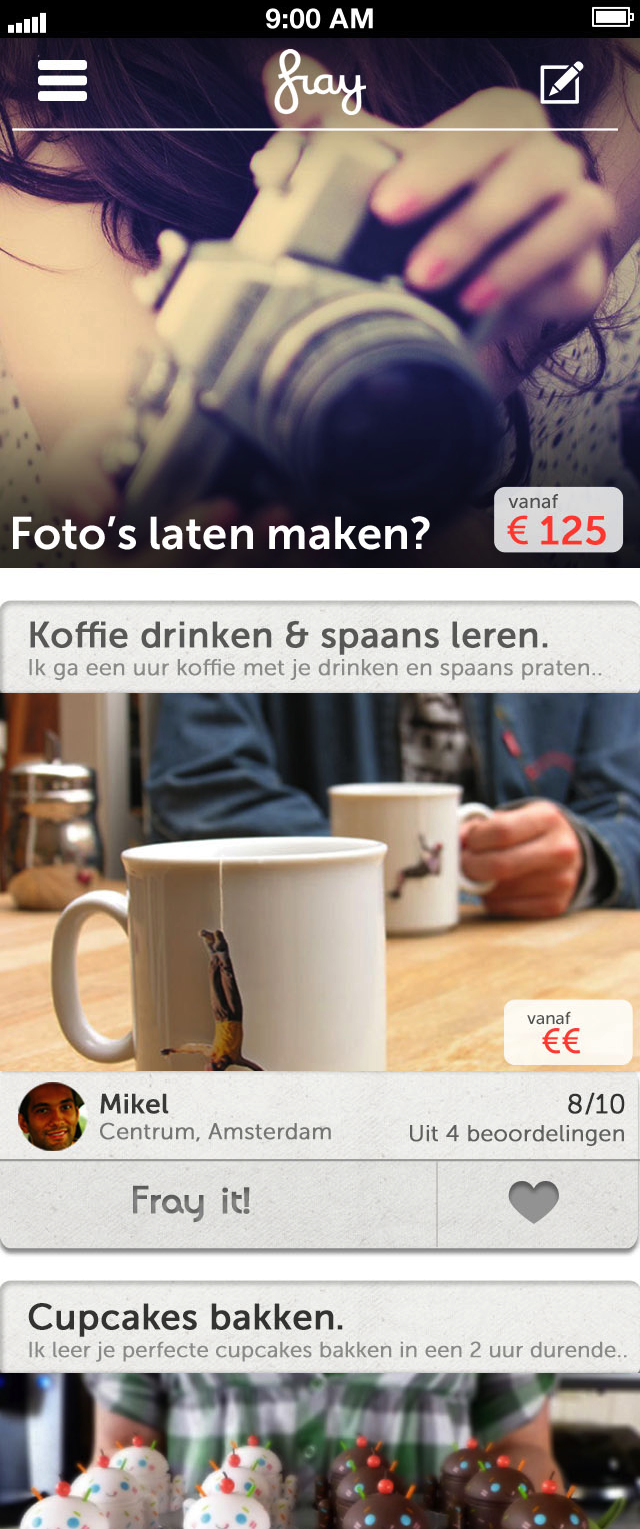Favorite Mikel's offer with the heart
The image size is (640, 1529).
pyautogui.click(x=534, y=1203)
